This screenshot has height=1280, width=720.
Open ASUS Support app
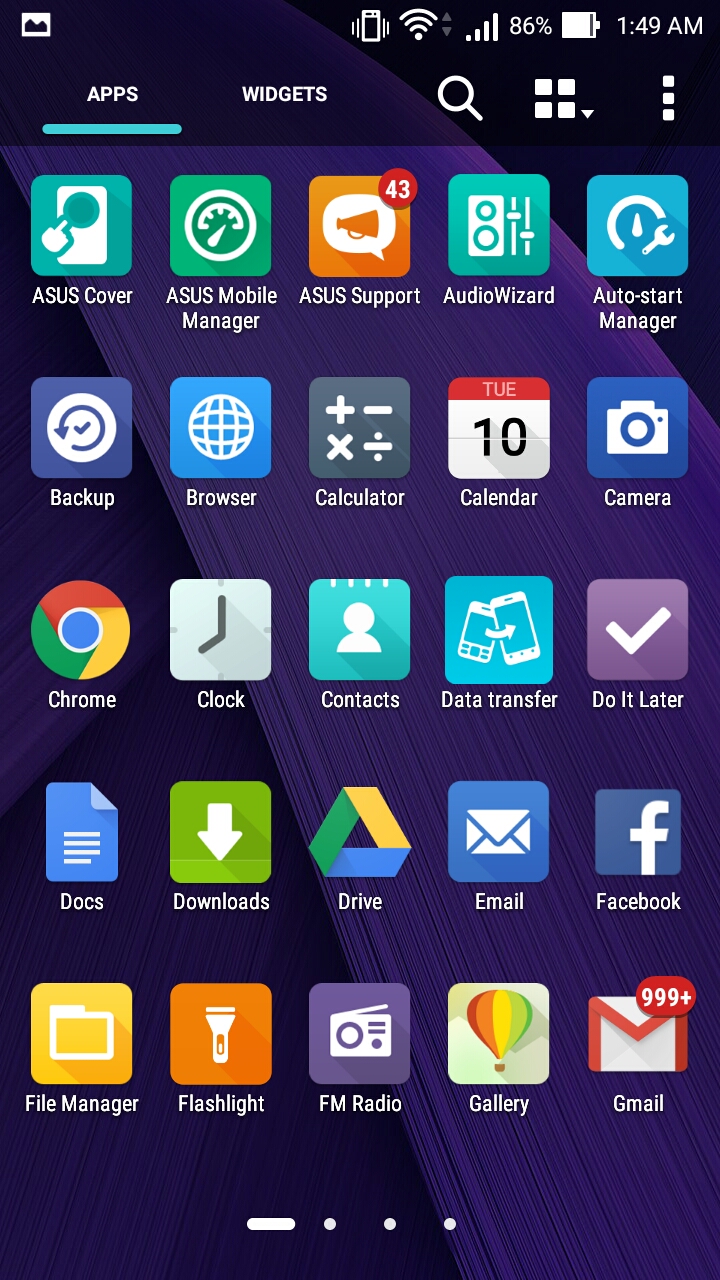tap(360, 226)
